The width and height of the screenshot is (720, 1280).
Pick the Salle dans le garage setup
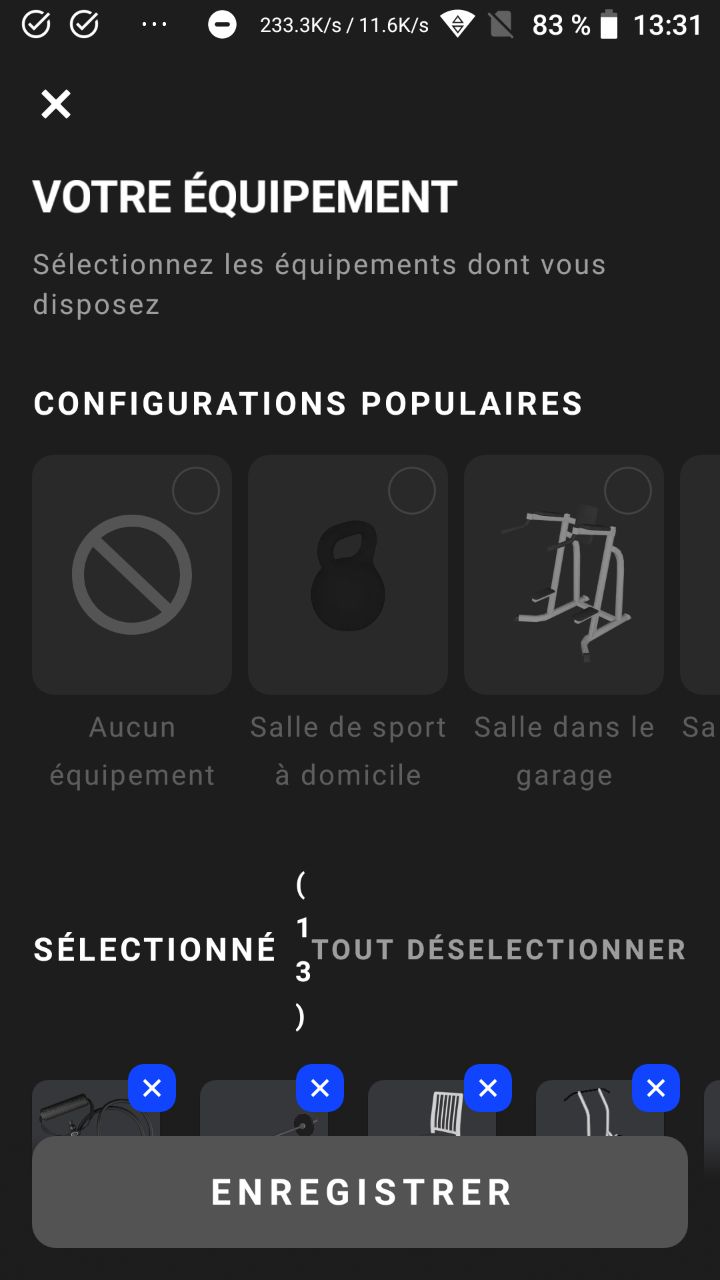564,575
